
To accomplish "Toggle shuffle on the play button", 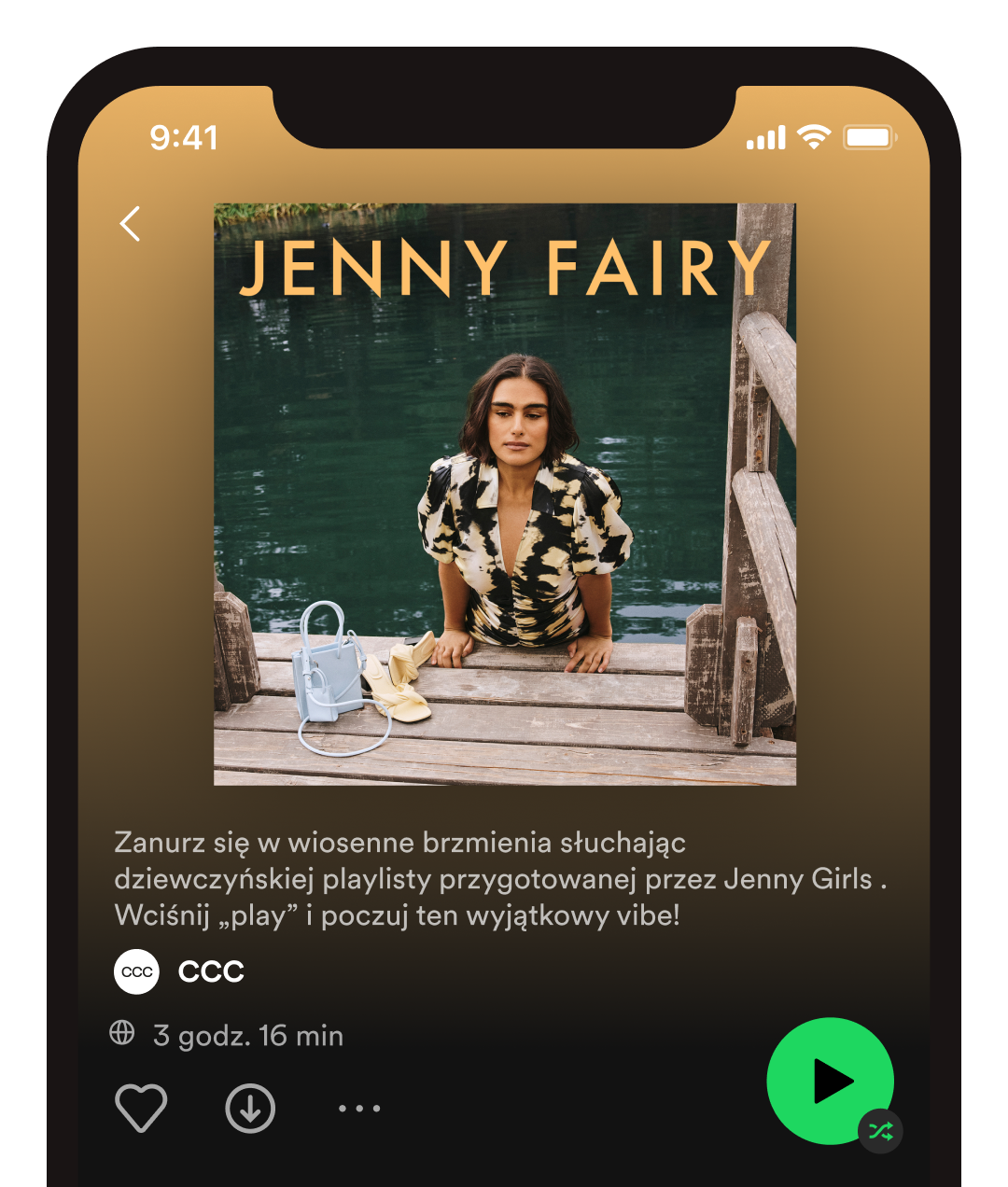I will 880,1131.
